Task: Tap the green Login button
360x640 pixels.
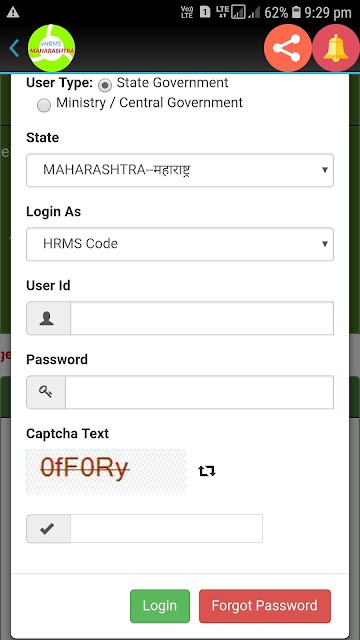Action: 160,606
